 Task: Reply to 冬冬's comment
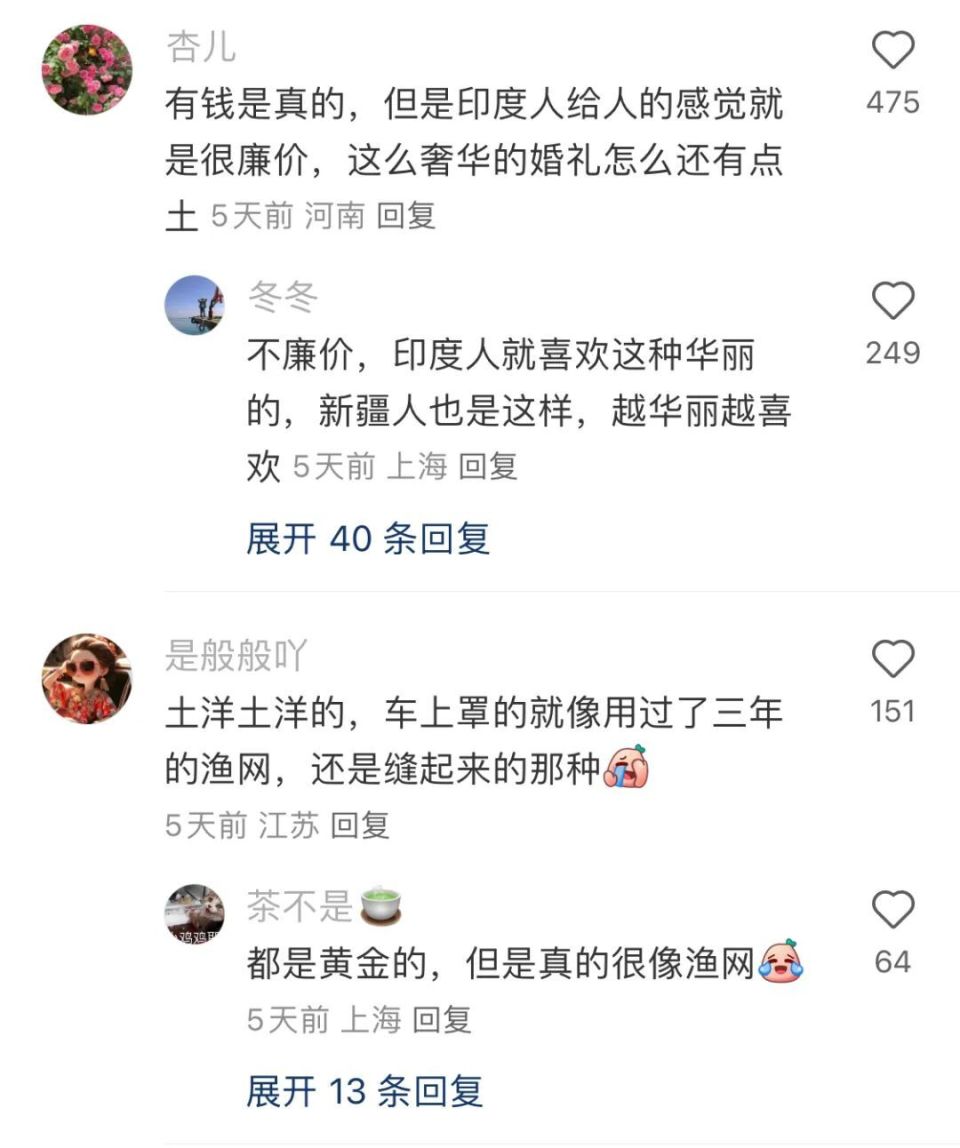(488, 466)
